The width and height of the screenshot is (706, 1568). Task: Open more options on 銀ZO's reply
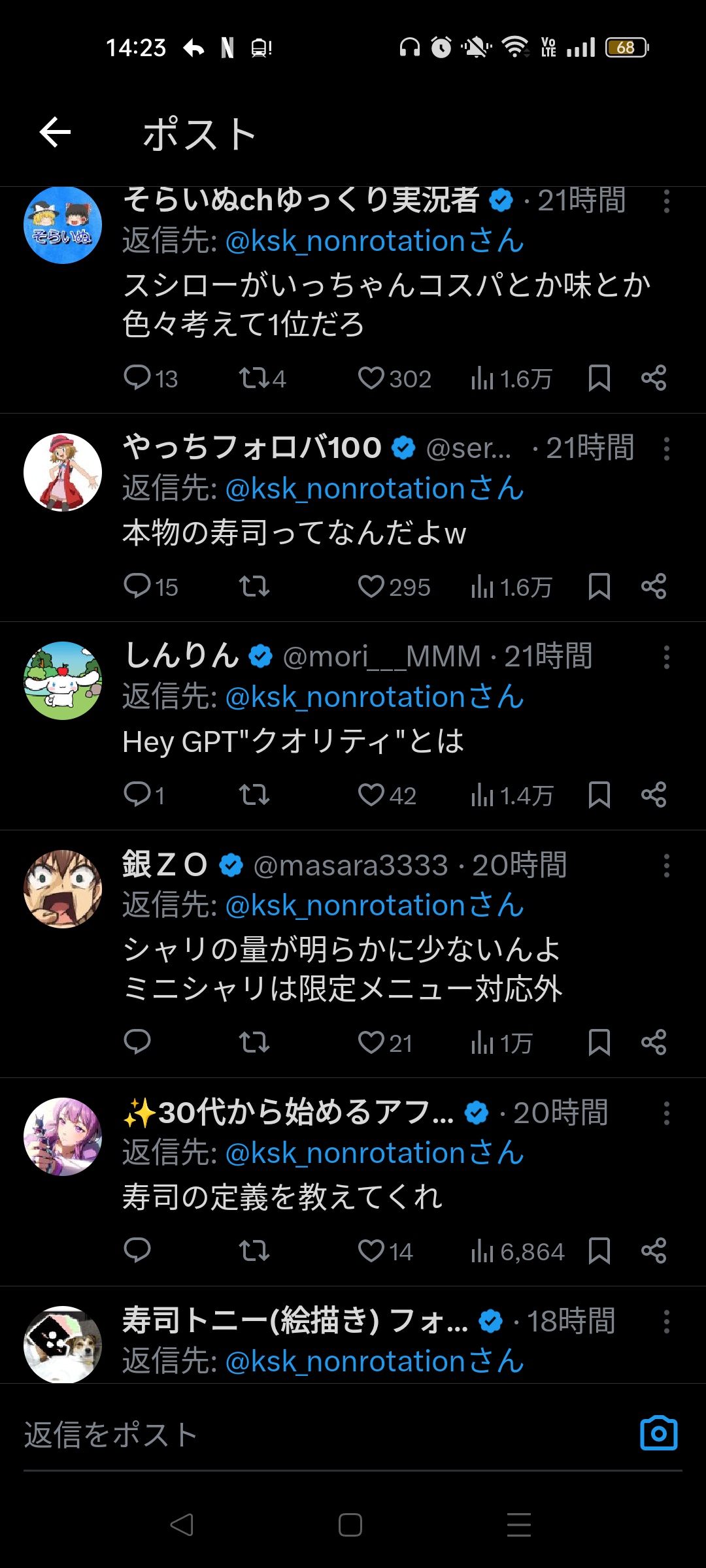tap(666, 866)
